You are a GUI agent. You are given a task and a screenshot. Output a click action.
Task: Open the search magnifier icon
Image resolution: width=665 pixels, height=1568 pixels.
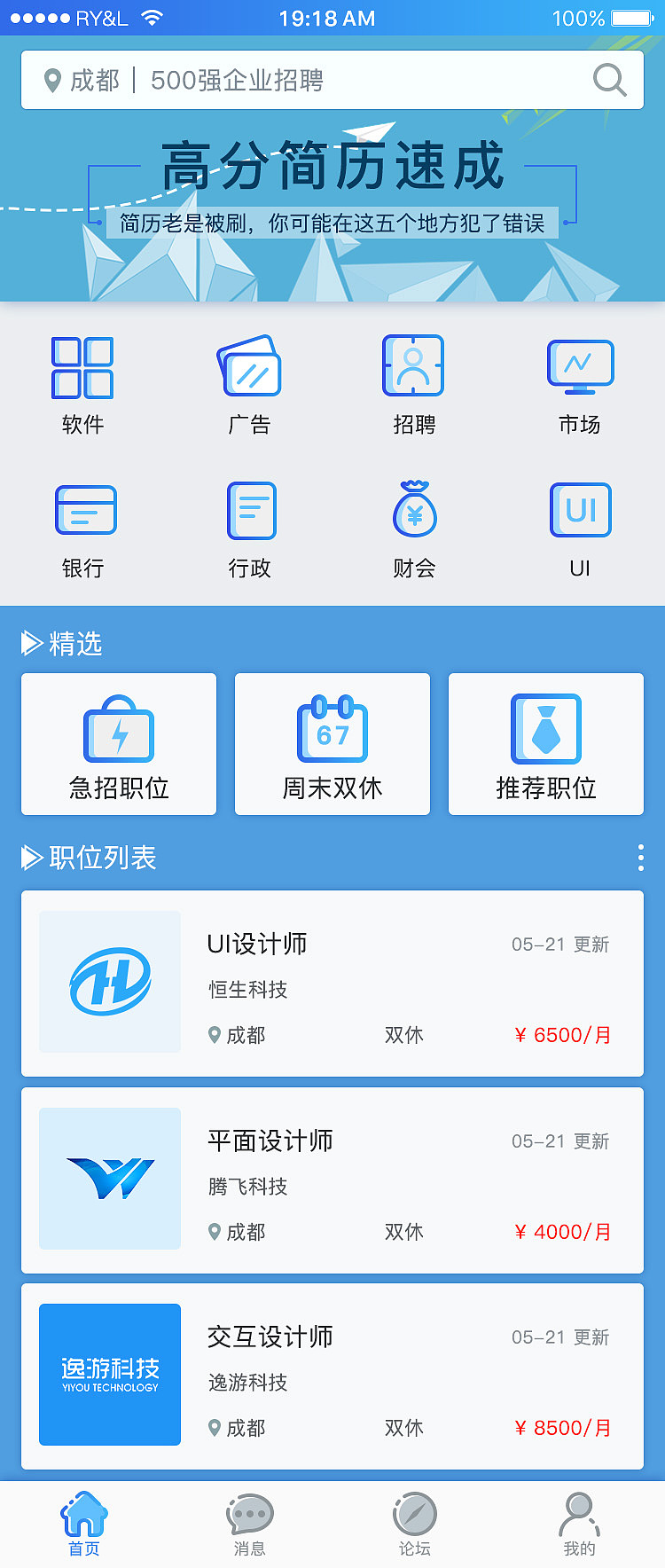tap(608, 79)
